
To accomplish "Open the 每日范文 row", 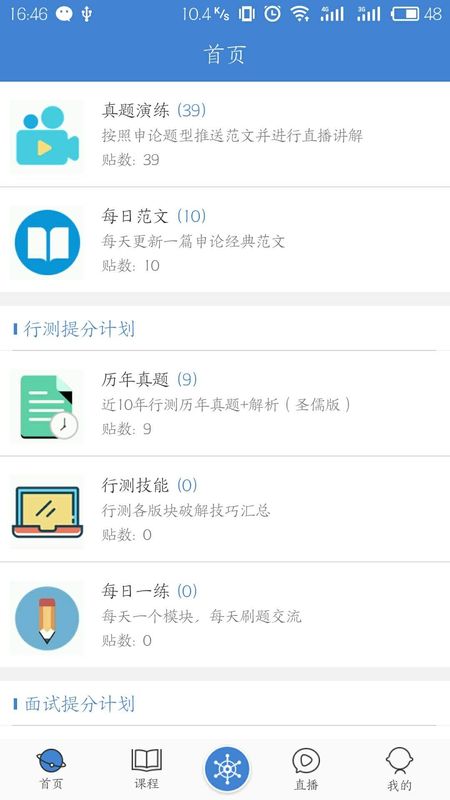I will pos(225,240).
